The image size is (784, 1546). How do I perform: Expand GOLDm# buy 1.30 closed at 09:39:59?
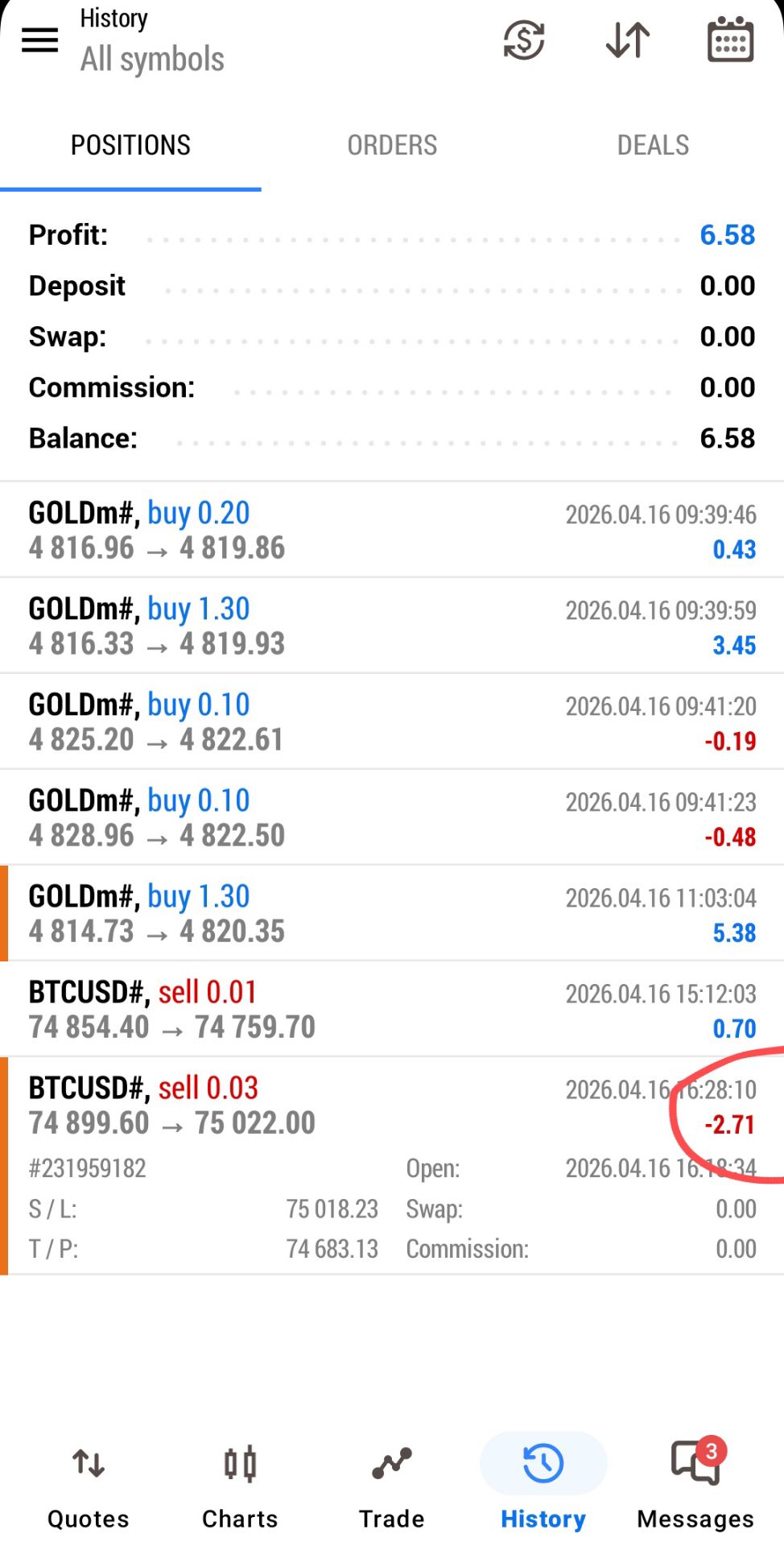click(392, 626)
